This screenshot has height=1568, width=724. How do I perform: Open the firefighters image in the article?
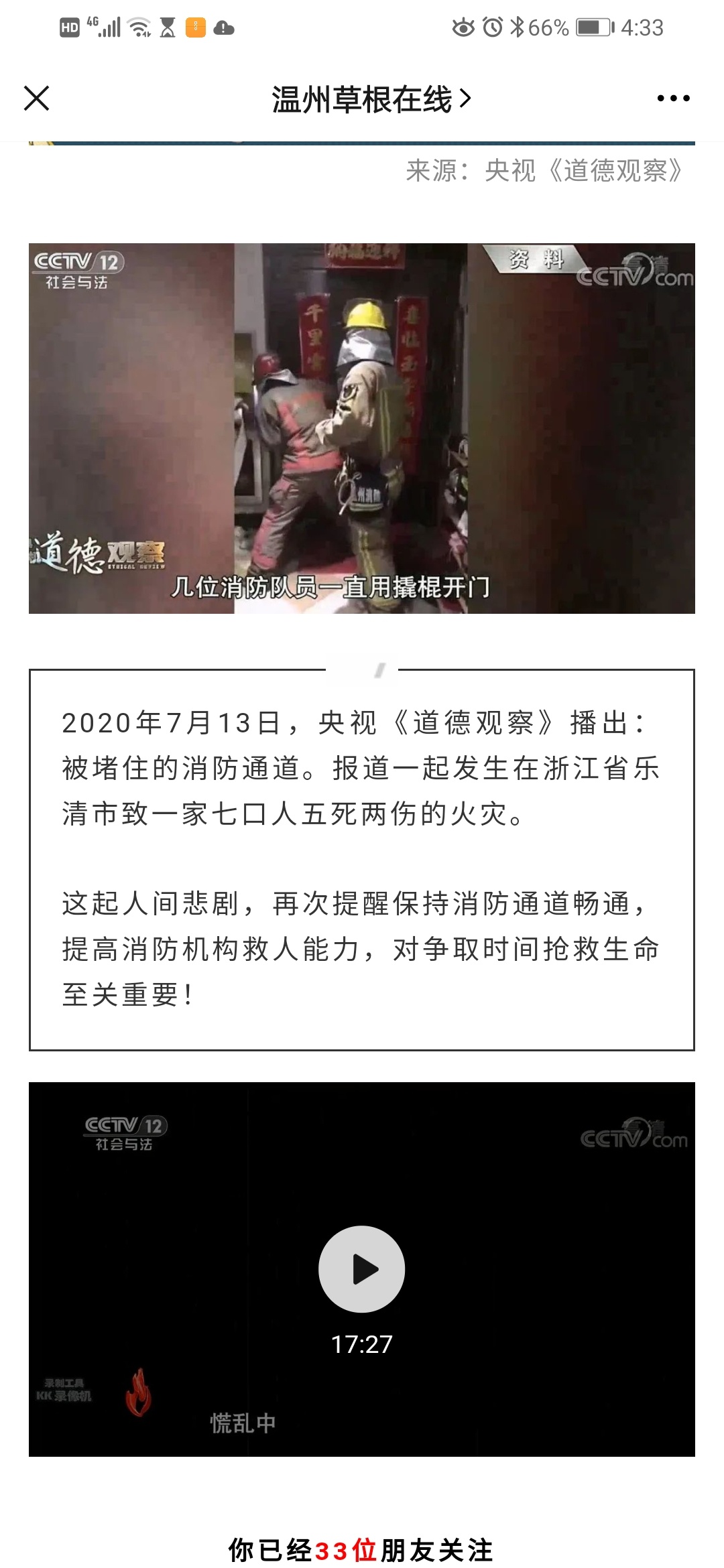[361, 428]
